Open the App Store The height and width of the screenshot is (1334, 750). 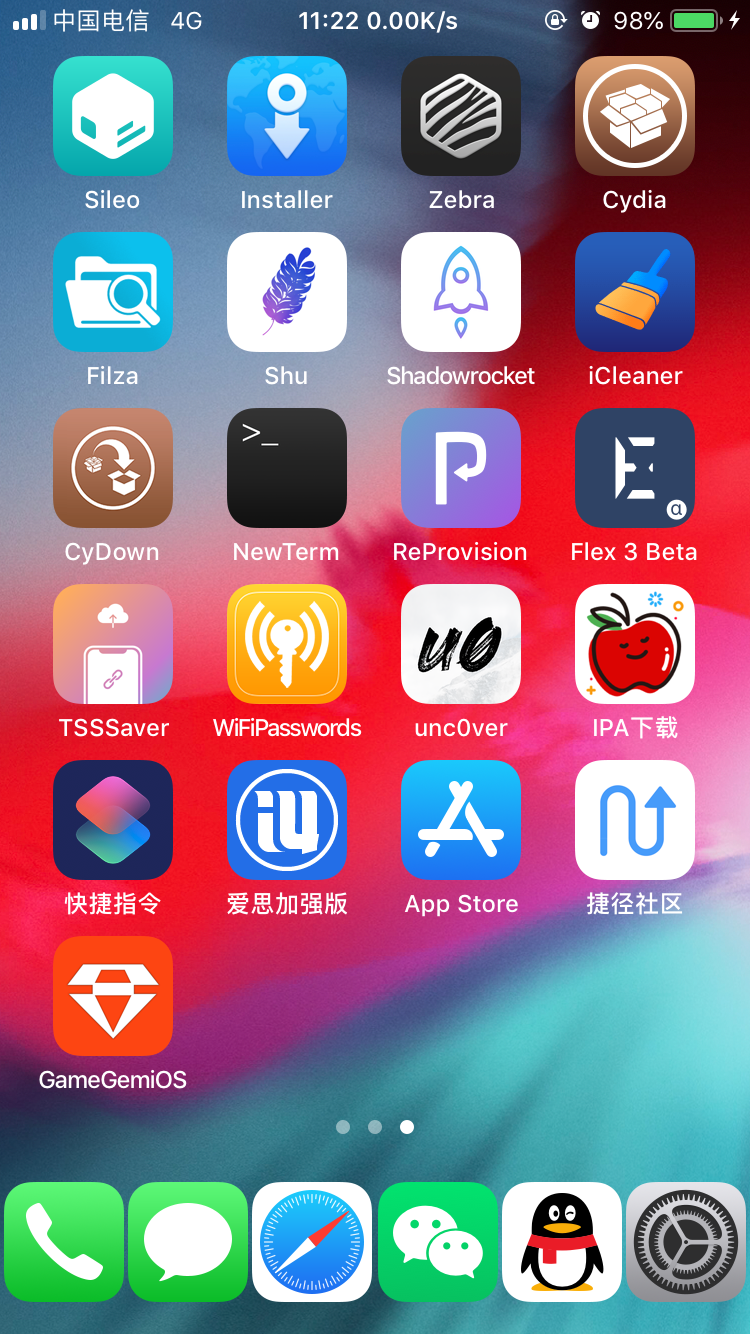[460, 819]
